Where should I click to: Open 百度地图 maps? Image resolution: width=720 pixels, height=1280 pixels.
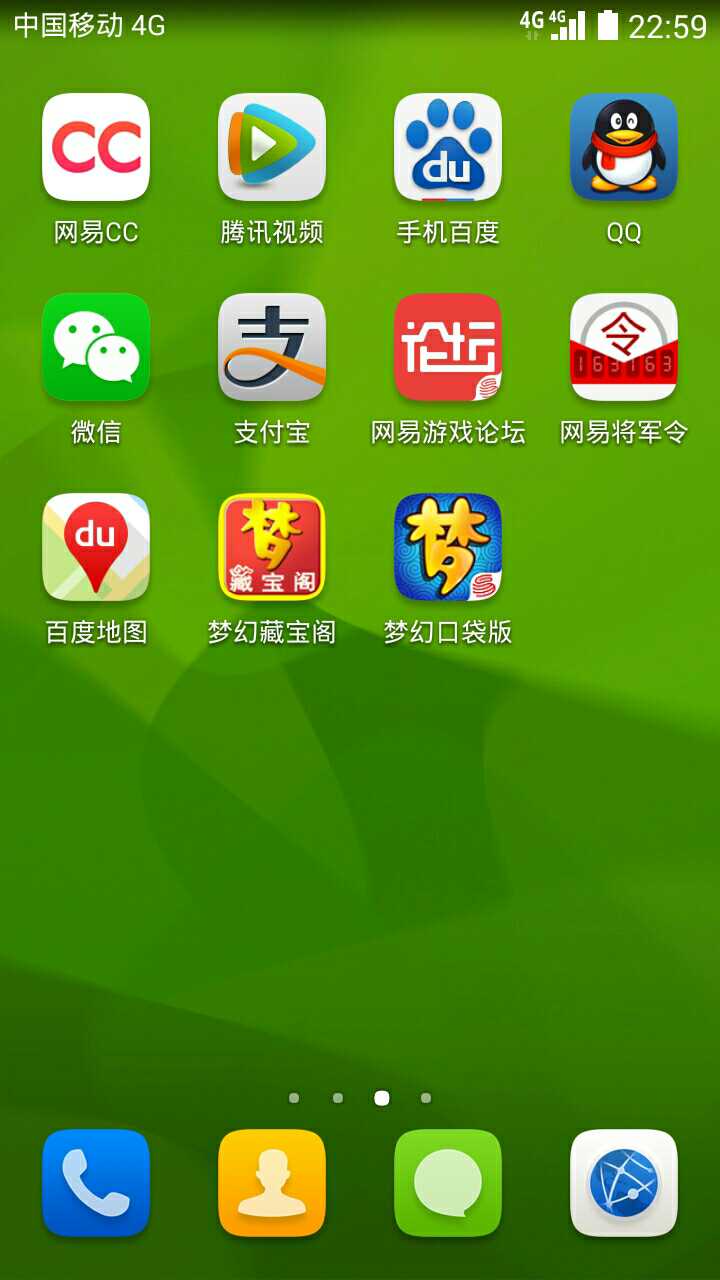(x=96, y=547)
